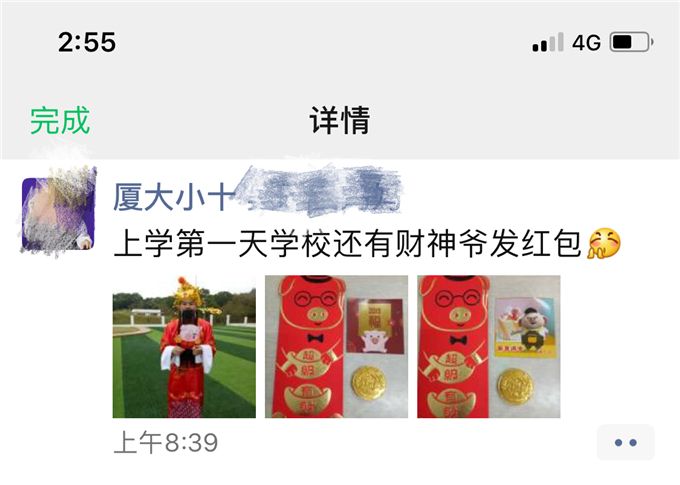Open the 厦大小十 poster's name link

[x=172, y=195]
